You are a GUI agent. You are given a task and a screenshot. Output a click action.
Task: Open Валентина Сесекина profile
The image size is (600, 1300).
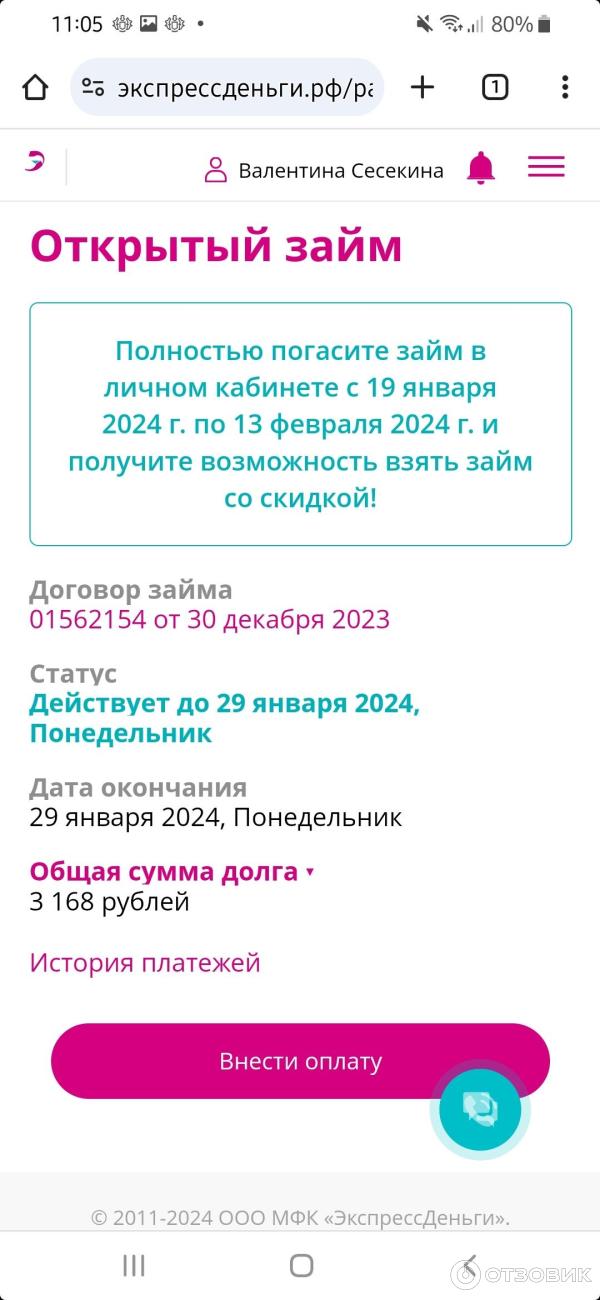324,170
